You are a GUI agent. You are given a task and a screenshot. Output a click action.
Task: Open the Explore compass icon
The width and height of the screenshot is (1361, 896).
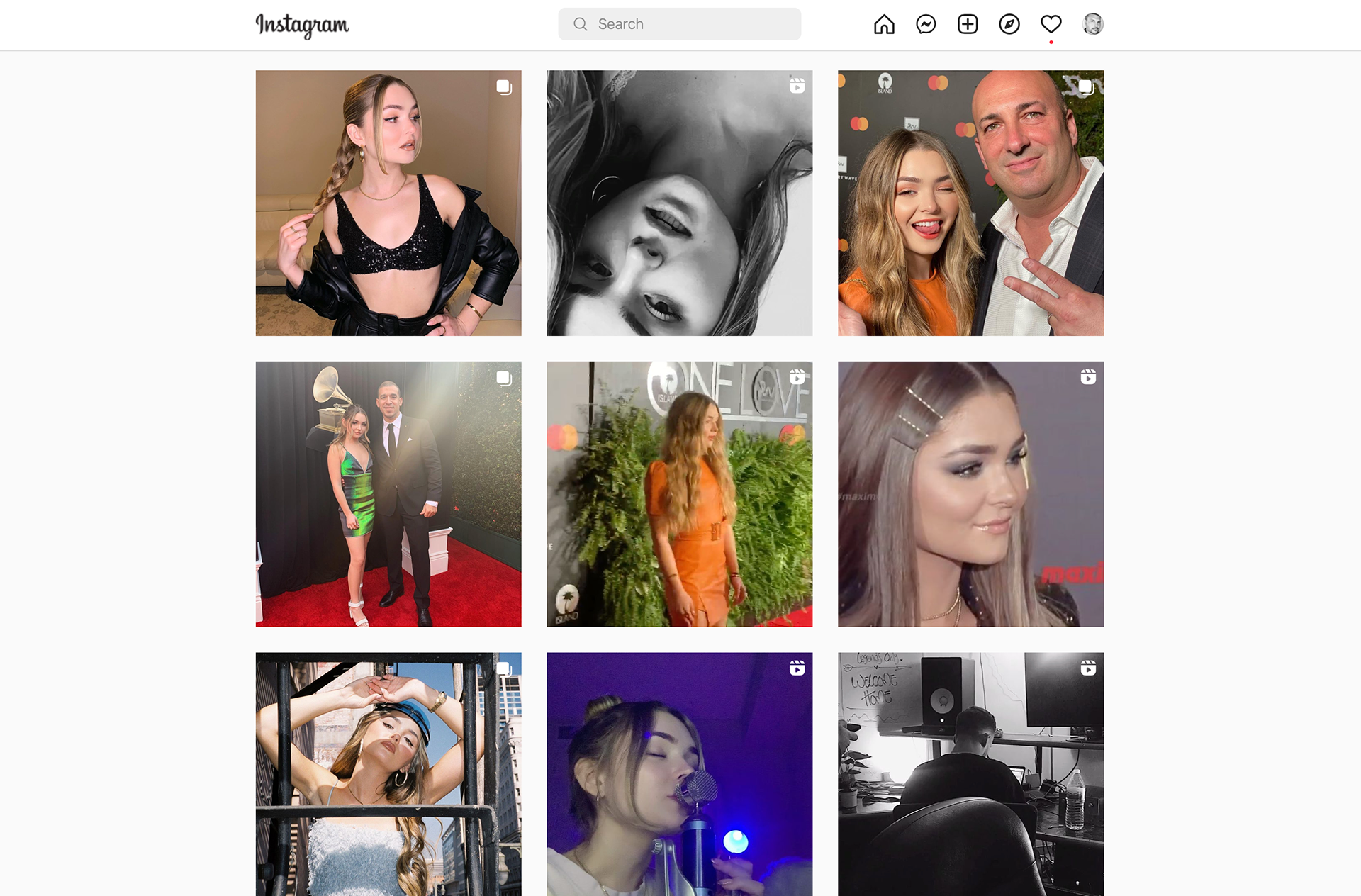pyautogui.click(x=1009, y=24)
